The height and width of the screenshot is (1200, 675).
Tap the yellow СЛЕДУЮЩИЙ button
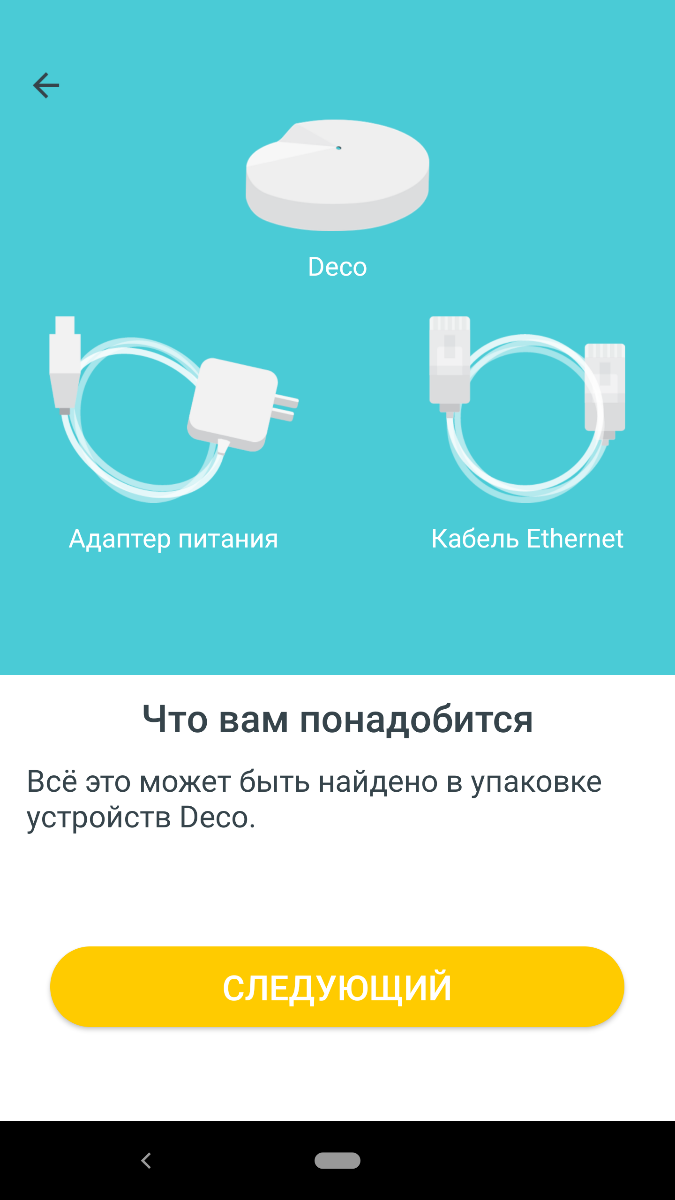tap(337, 987)
